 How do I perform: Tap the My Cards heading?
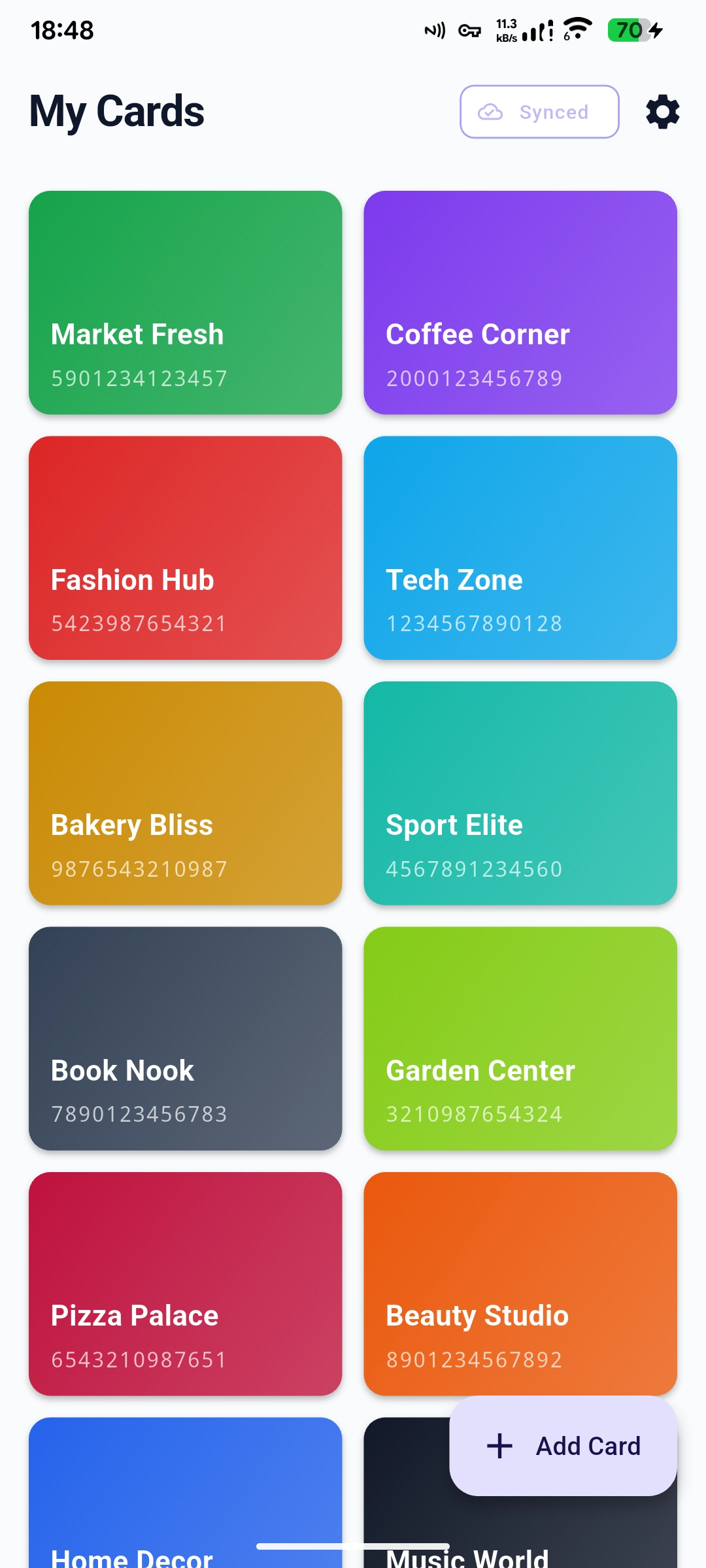click(117, 111)
